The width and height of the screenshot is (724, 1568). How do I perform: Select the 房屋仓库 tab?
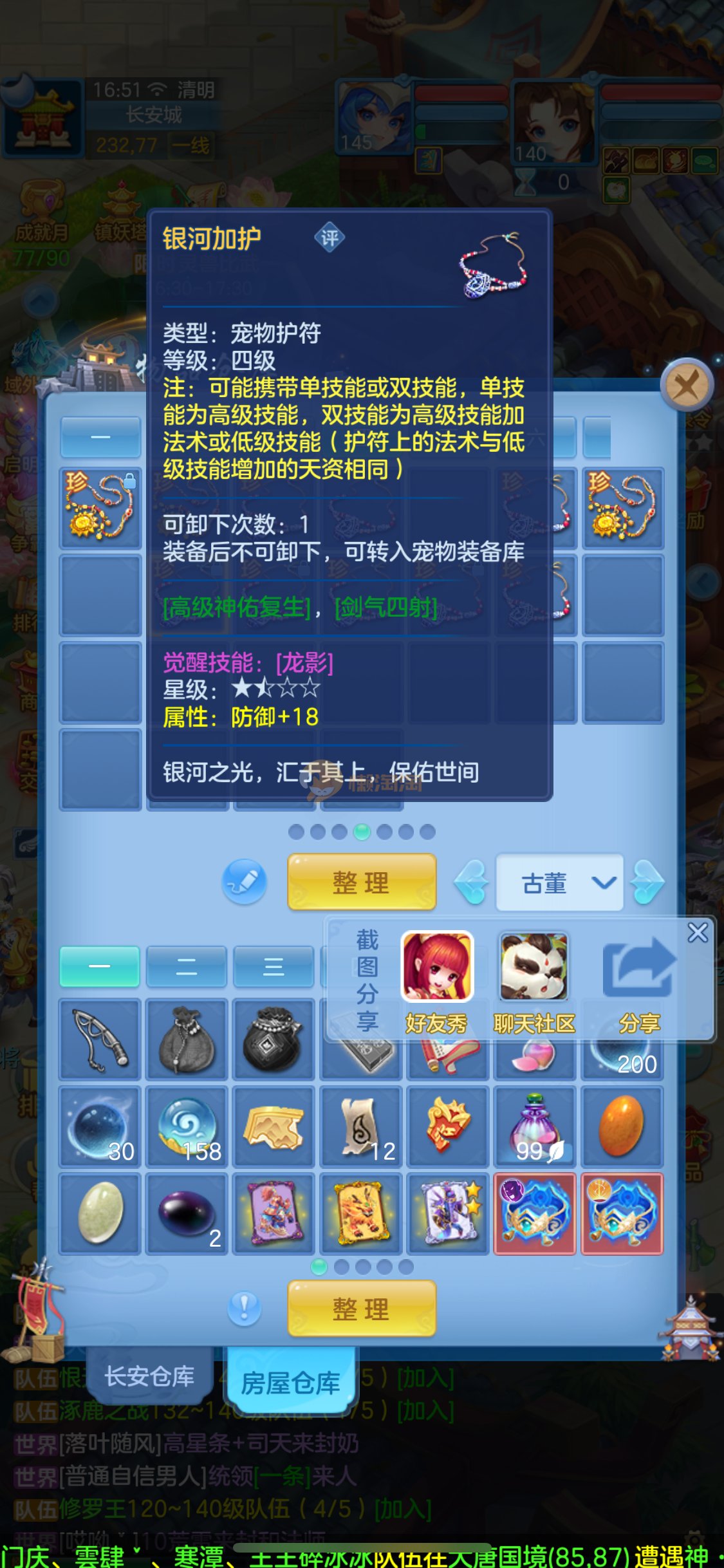pos(290,1383)
